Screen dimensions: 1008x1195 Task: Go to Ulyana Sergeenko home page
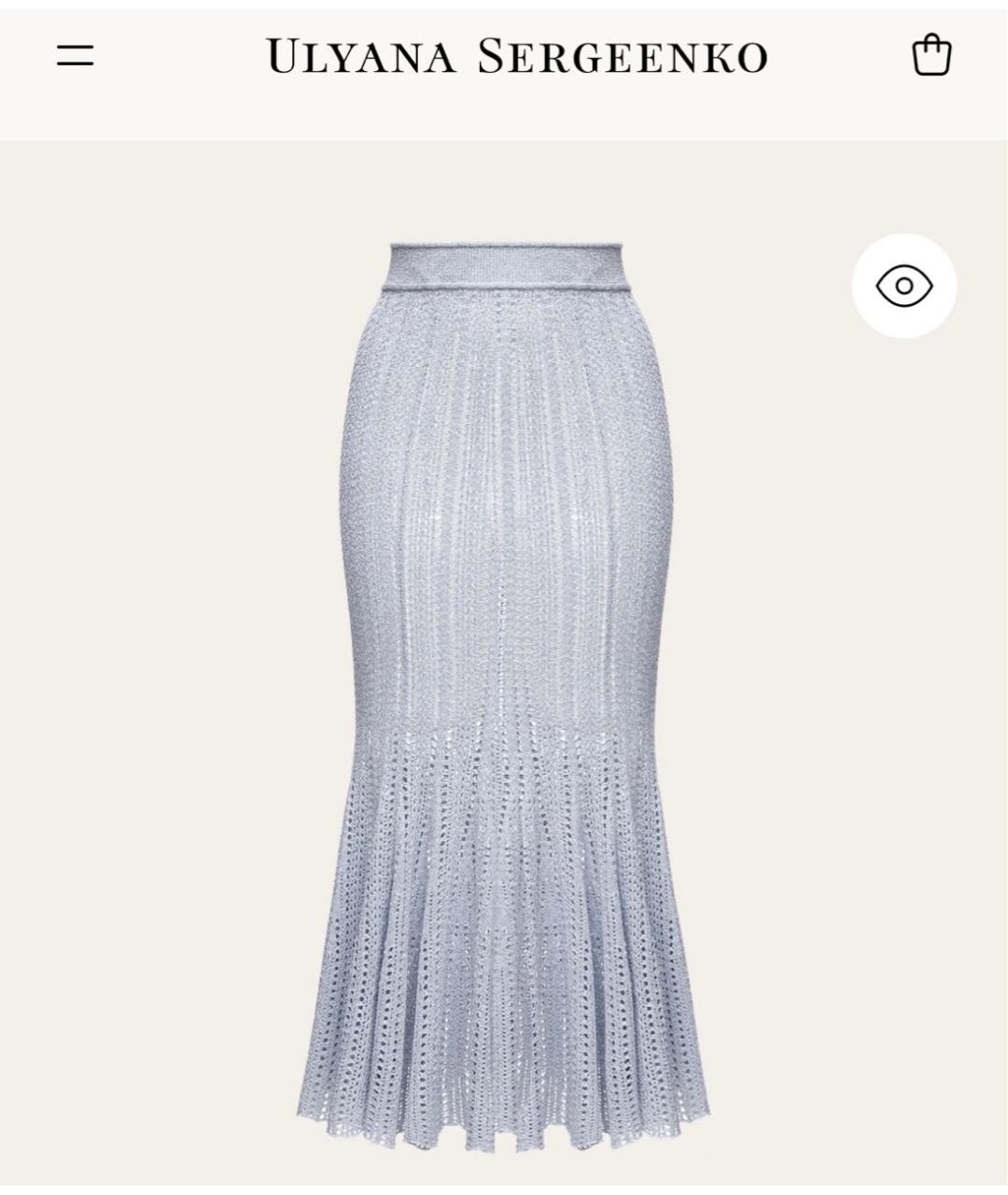(x=517, y=56)
